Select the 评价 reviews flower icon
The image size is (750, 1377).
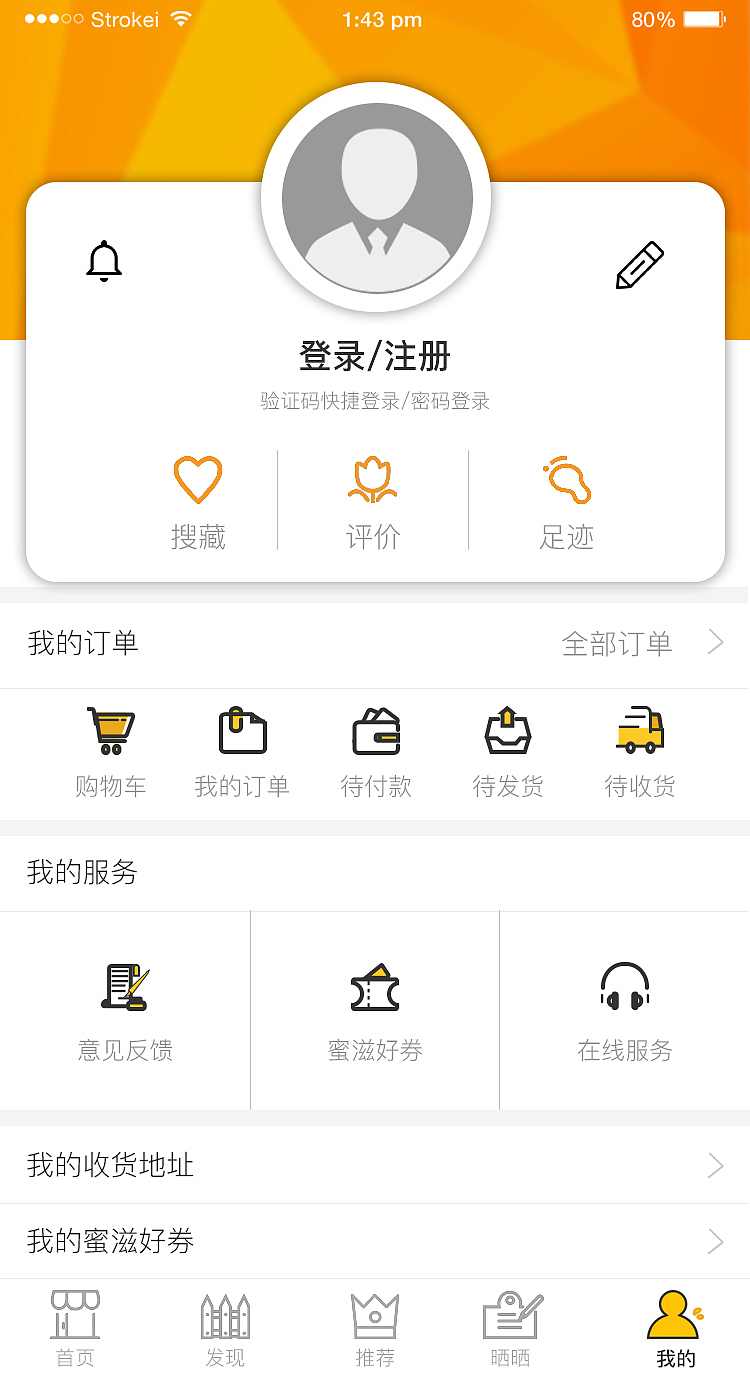point(372,479)
